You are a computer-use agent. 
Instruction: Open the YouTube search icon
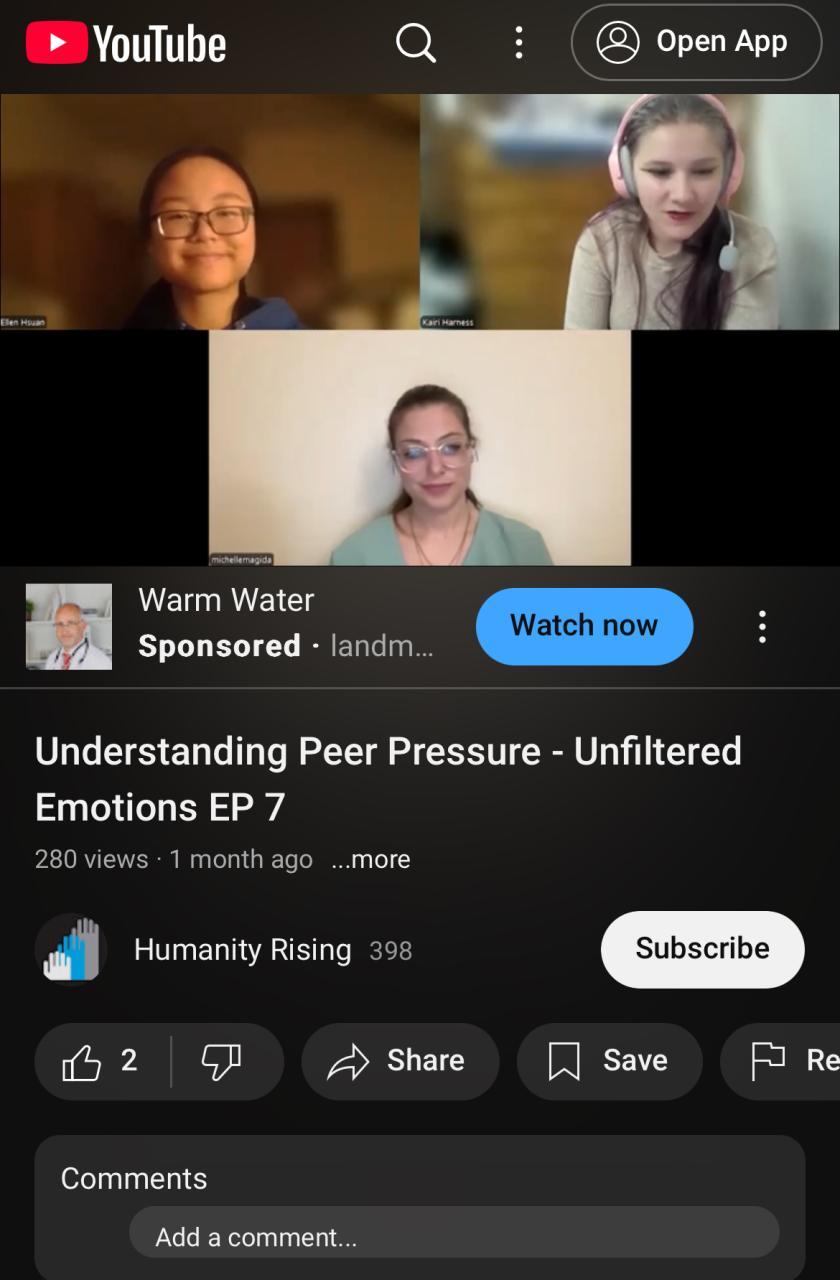pyautogui.click(x=416, y=42)
